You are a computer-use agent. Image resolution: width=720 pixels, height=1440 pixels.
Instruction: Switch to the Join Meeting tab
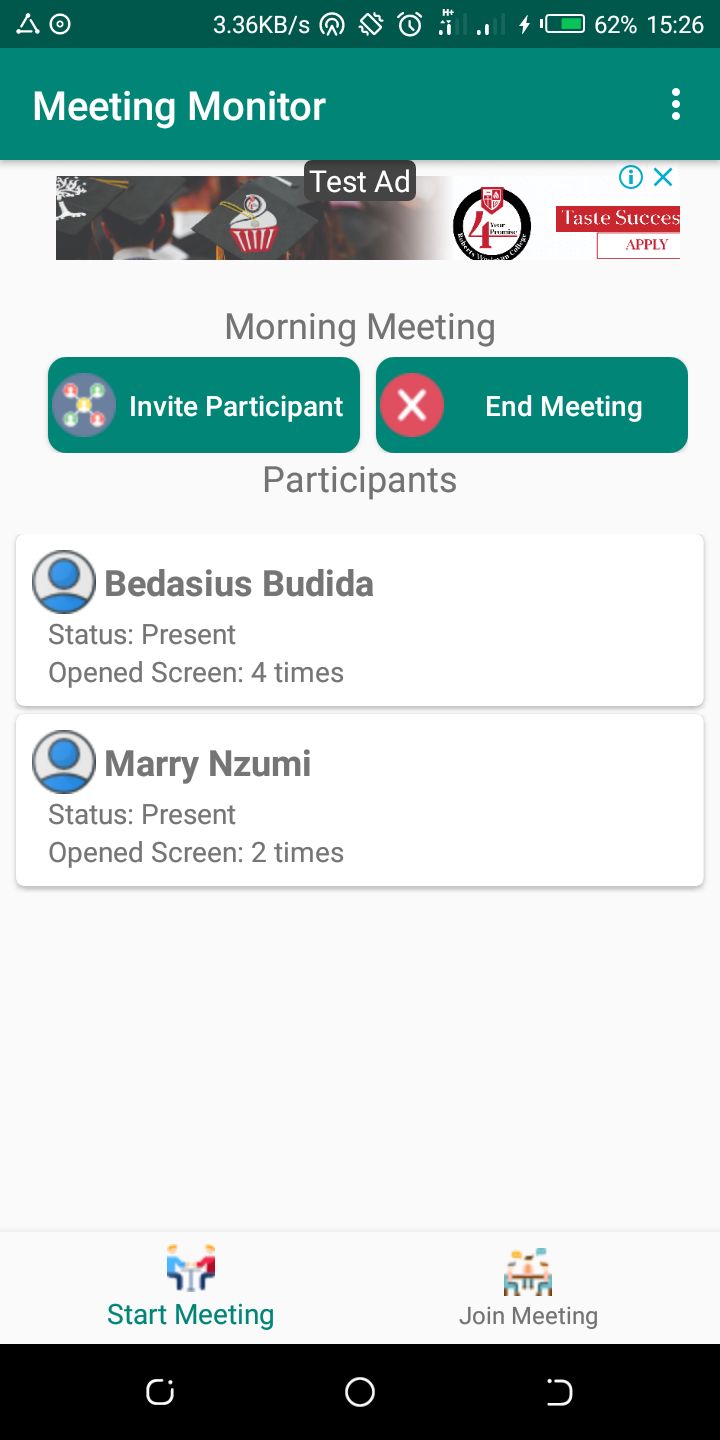[528, 1288]
